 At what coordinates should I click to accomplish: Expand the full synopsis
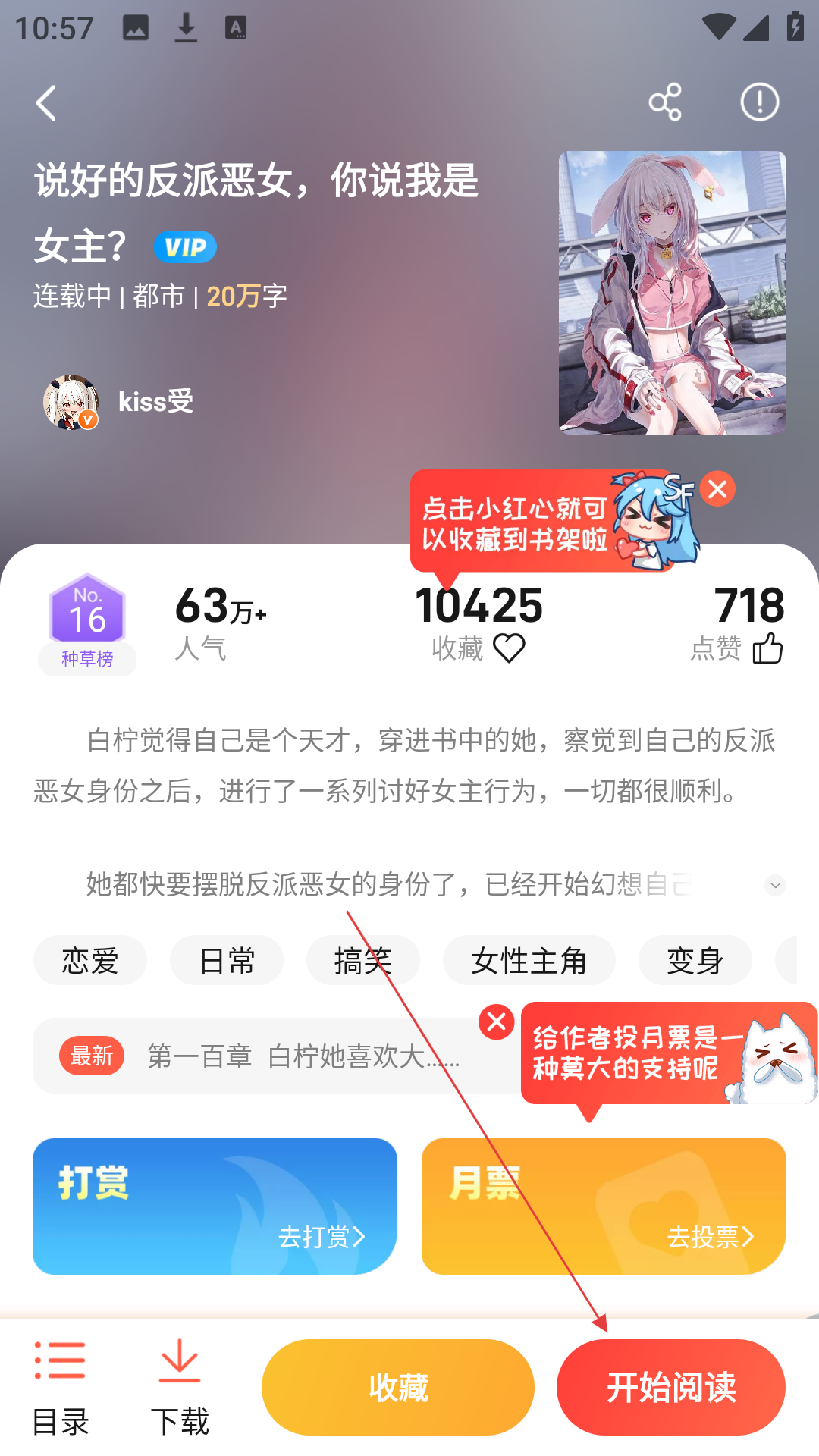point(775,885)
